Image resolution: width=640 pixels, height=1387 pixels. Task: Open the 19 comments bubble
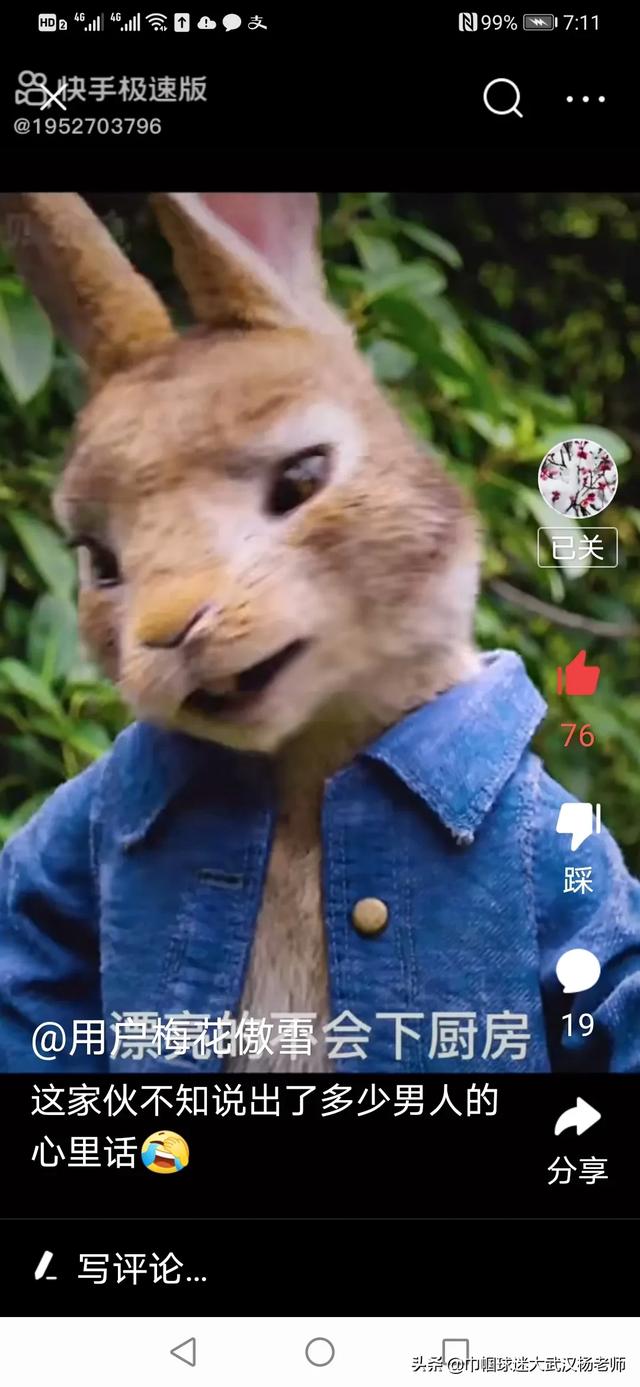(578, 994)
